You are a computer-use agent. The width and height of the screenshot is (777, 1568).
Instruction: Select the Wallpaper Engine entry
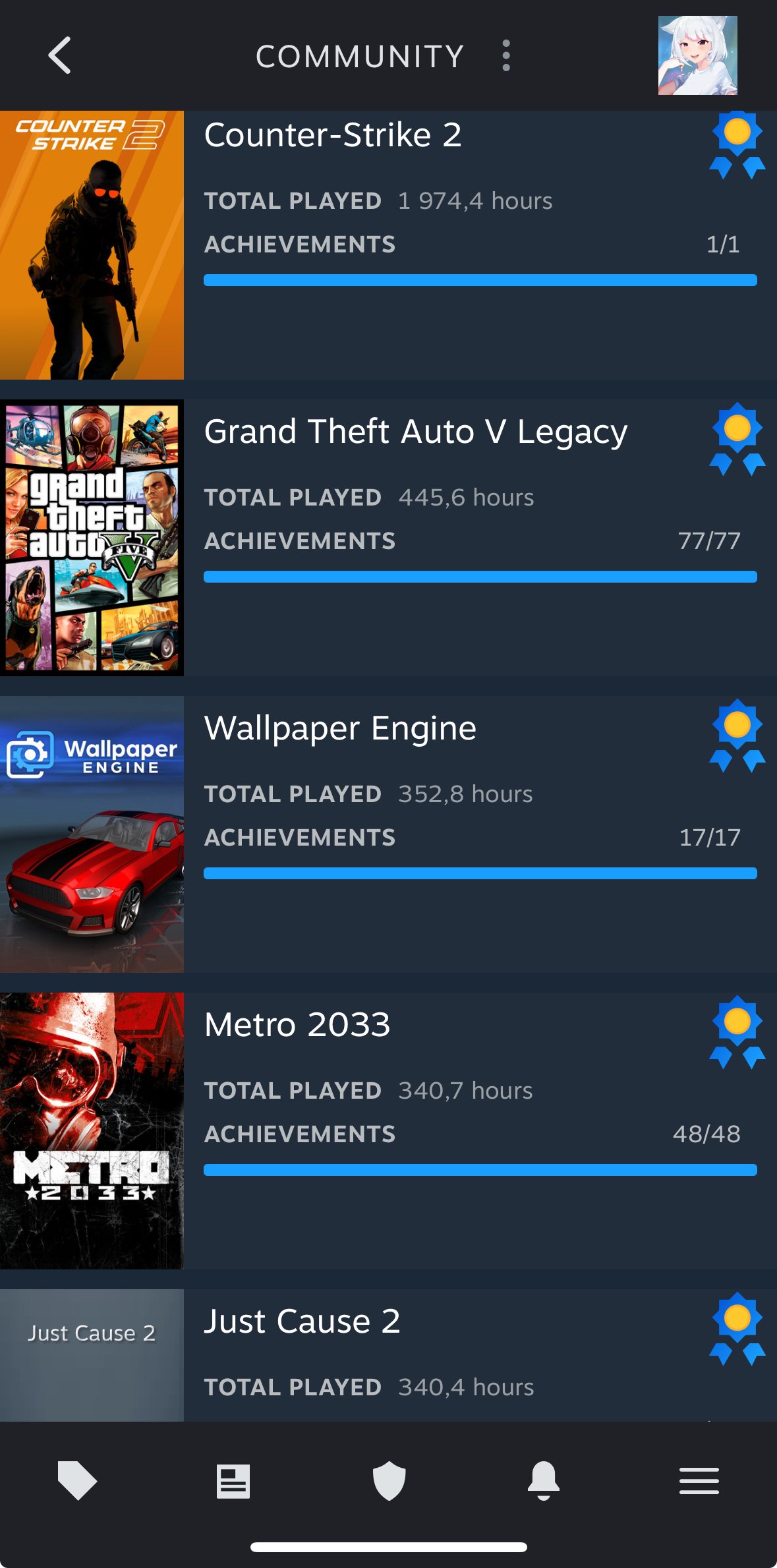[388, 834]
